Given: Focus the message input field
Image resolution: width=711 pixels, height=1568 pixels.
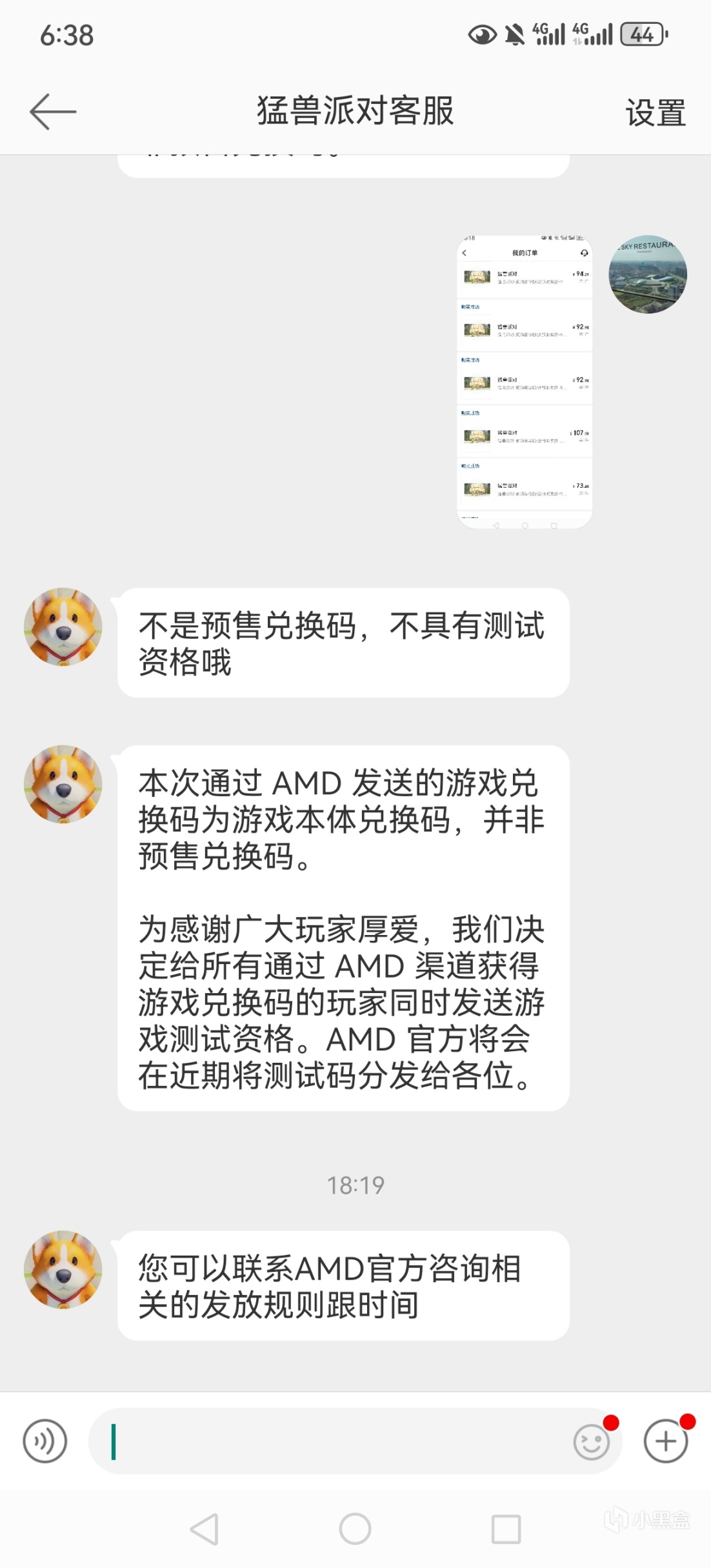Looking at the screenshot, I should click(335, 1441).
